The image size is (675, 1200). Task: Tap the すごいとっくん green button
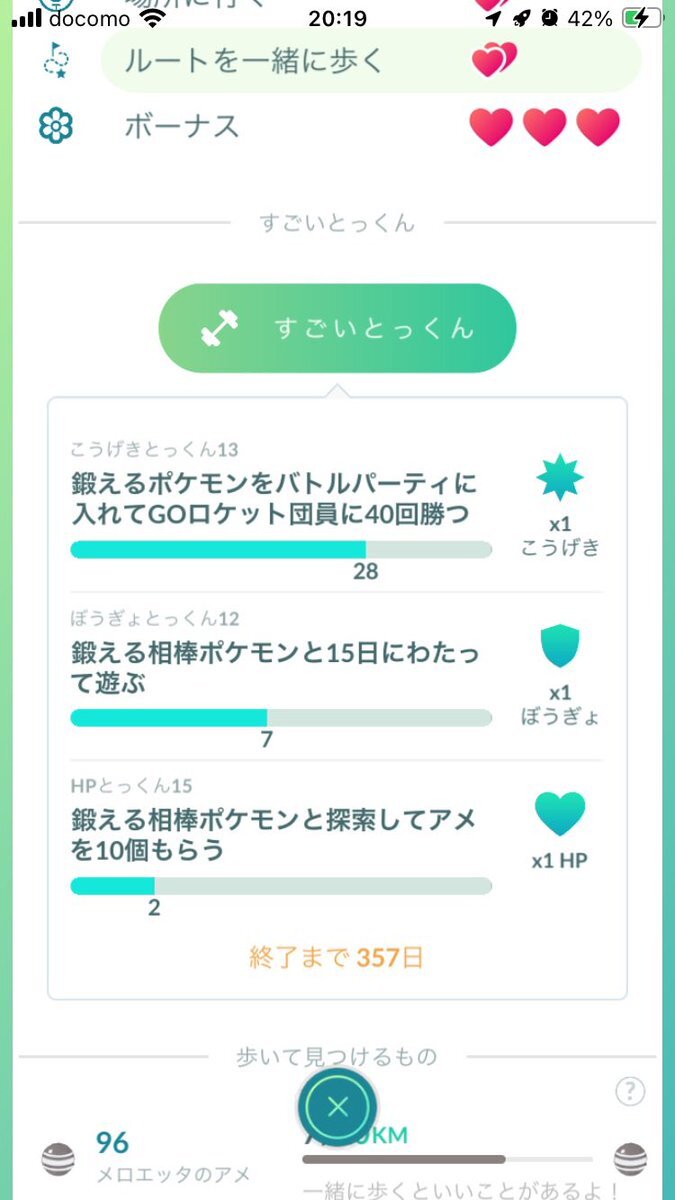click(337, 328)
